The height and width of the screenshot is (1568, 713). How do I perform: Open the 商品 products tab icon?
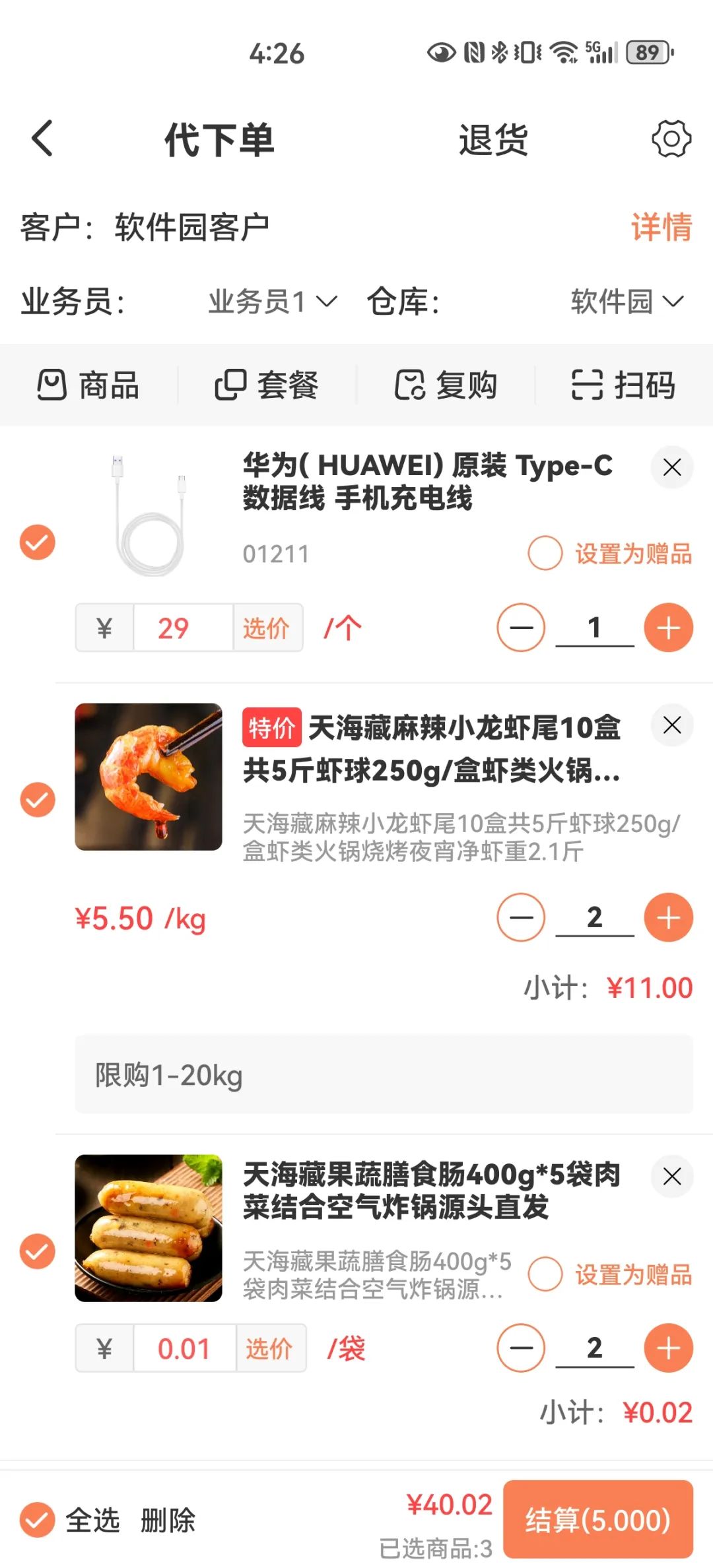pos(53,385)
